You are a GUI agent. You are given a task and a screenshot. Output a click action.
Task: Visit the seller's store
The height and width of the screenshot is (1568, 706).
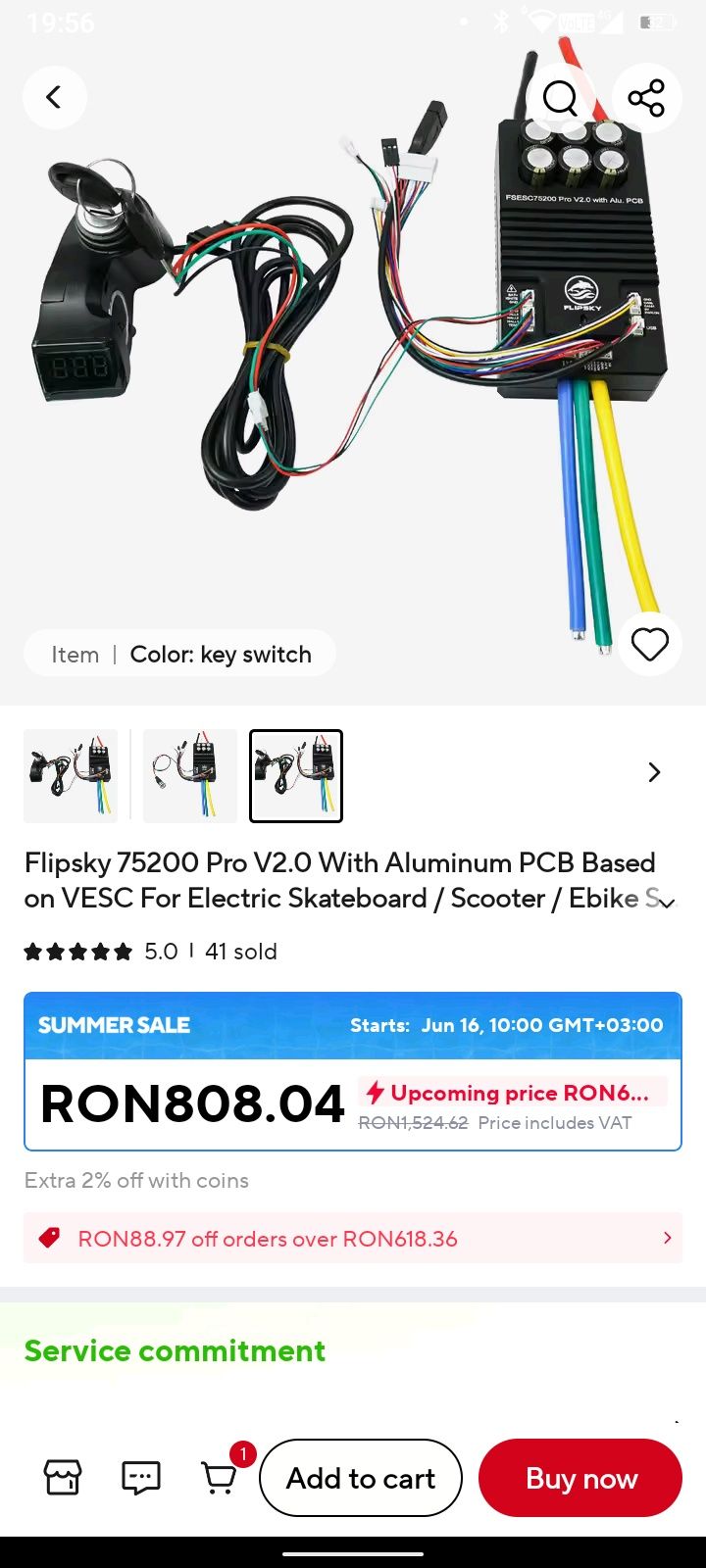[63, 1477]
